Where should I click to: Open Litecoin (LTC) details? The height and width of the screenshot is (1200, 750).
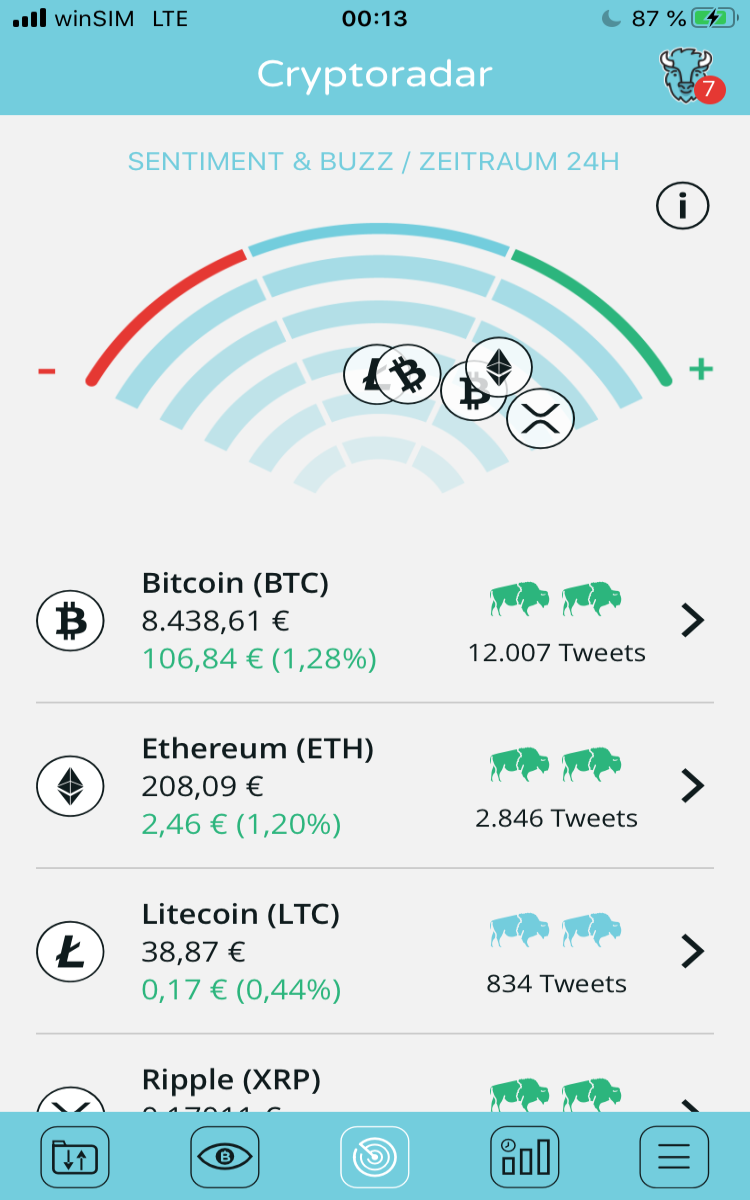[x=375, y=951]
